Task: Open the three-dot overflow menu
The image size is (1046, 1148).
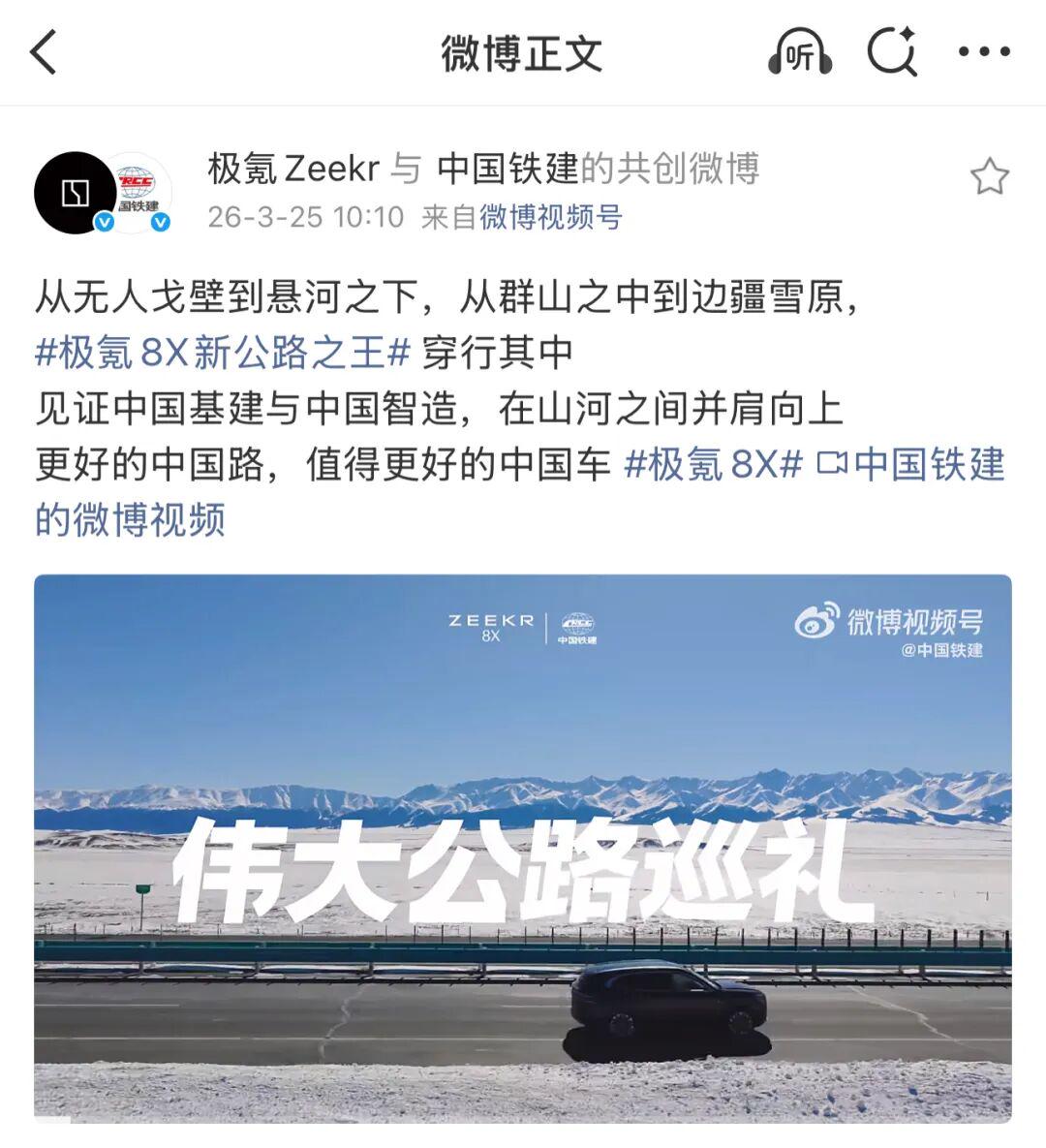Action: [x=984, y=52]
